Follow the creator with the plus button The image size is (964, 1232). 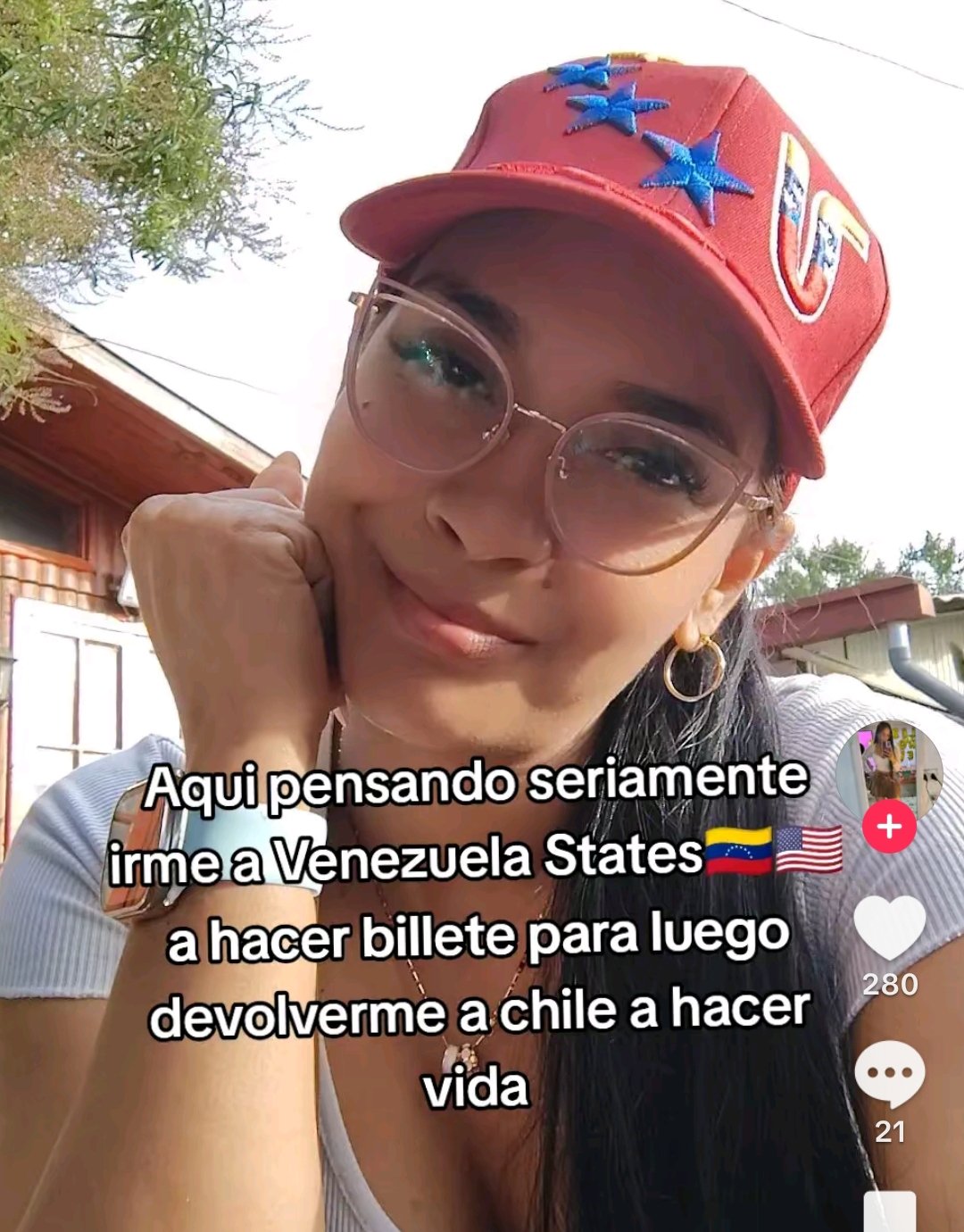pos(889,827)
